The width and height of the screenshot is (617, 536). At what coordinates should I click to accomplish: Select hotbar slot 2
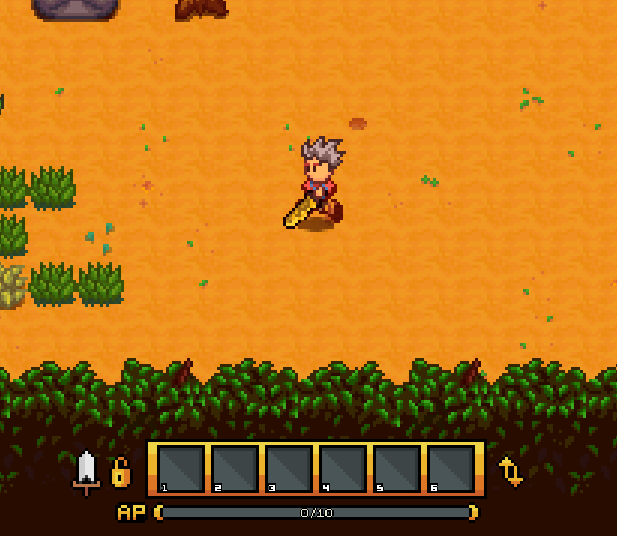pos(235,469)
